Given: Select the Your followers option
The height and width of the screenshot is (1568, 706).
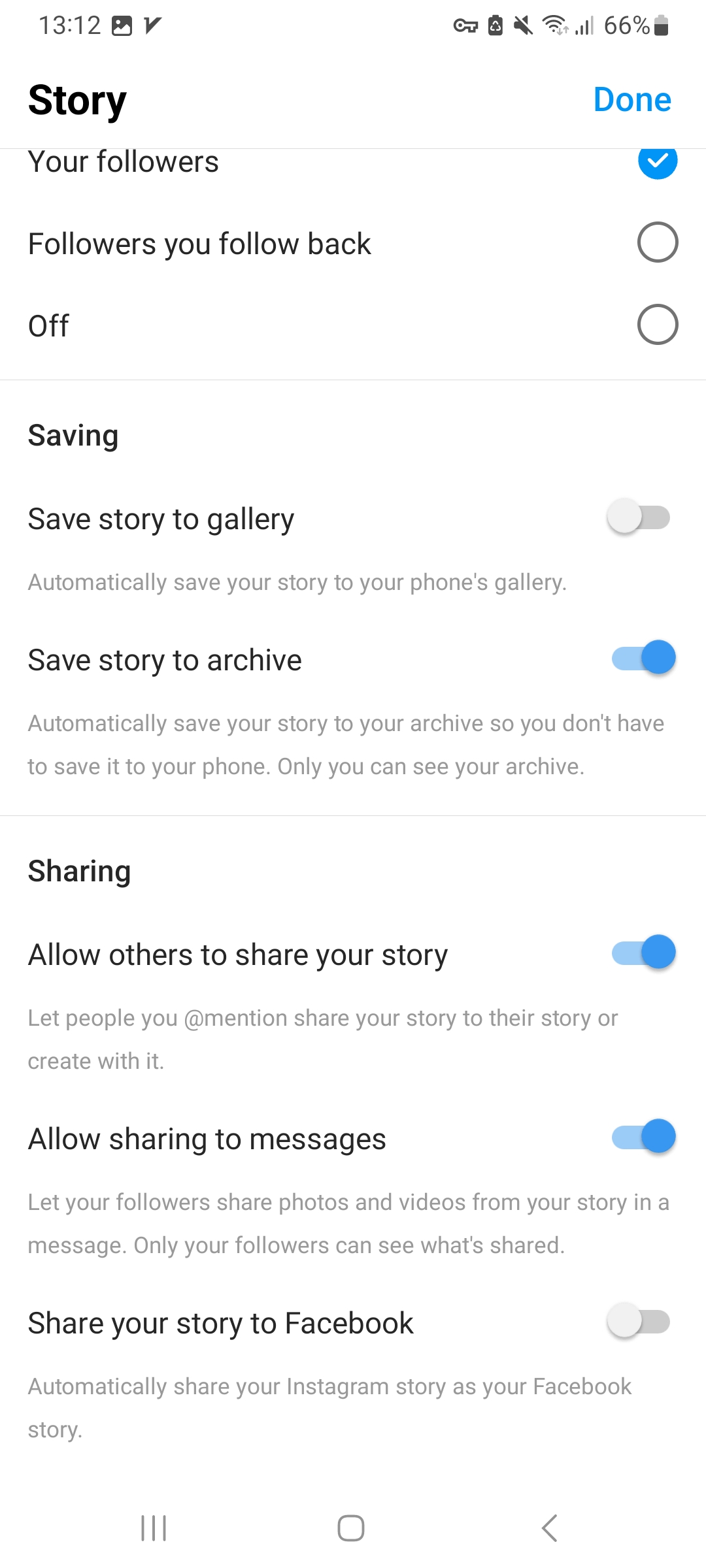Looking at the screenshot, I should (657, 161).
